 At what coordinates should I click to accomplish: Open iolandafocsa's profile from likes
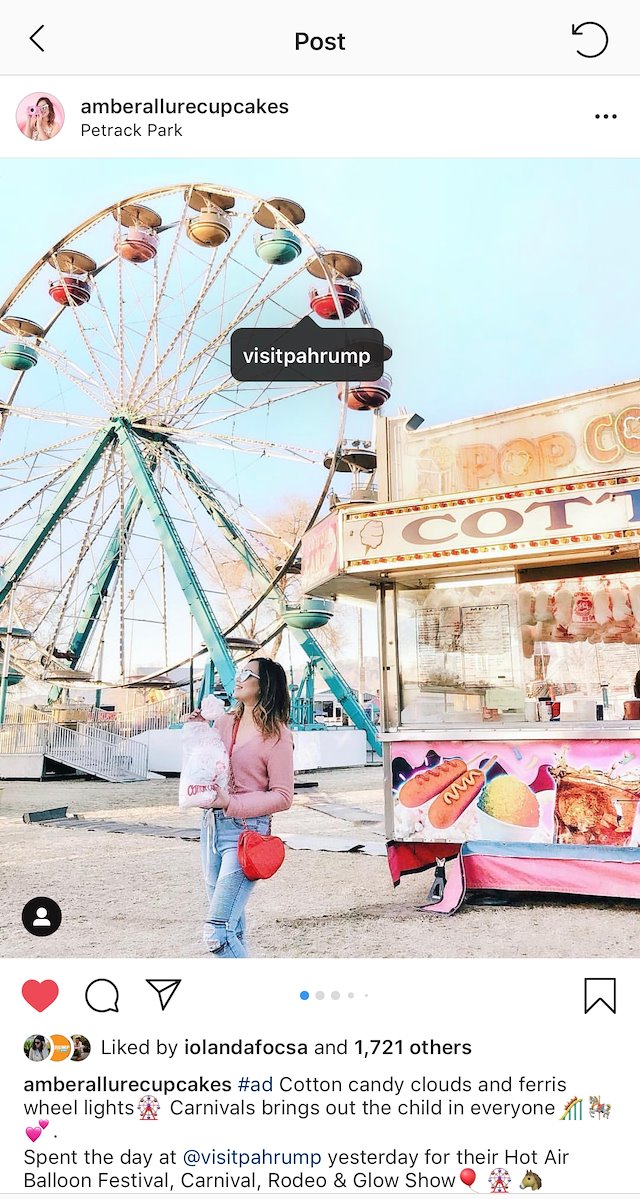pyautogui.click(x=246, y=1048)
